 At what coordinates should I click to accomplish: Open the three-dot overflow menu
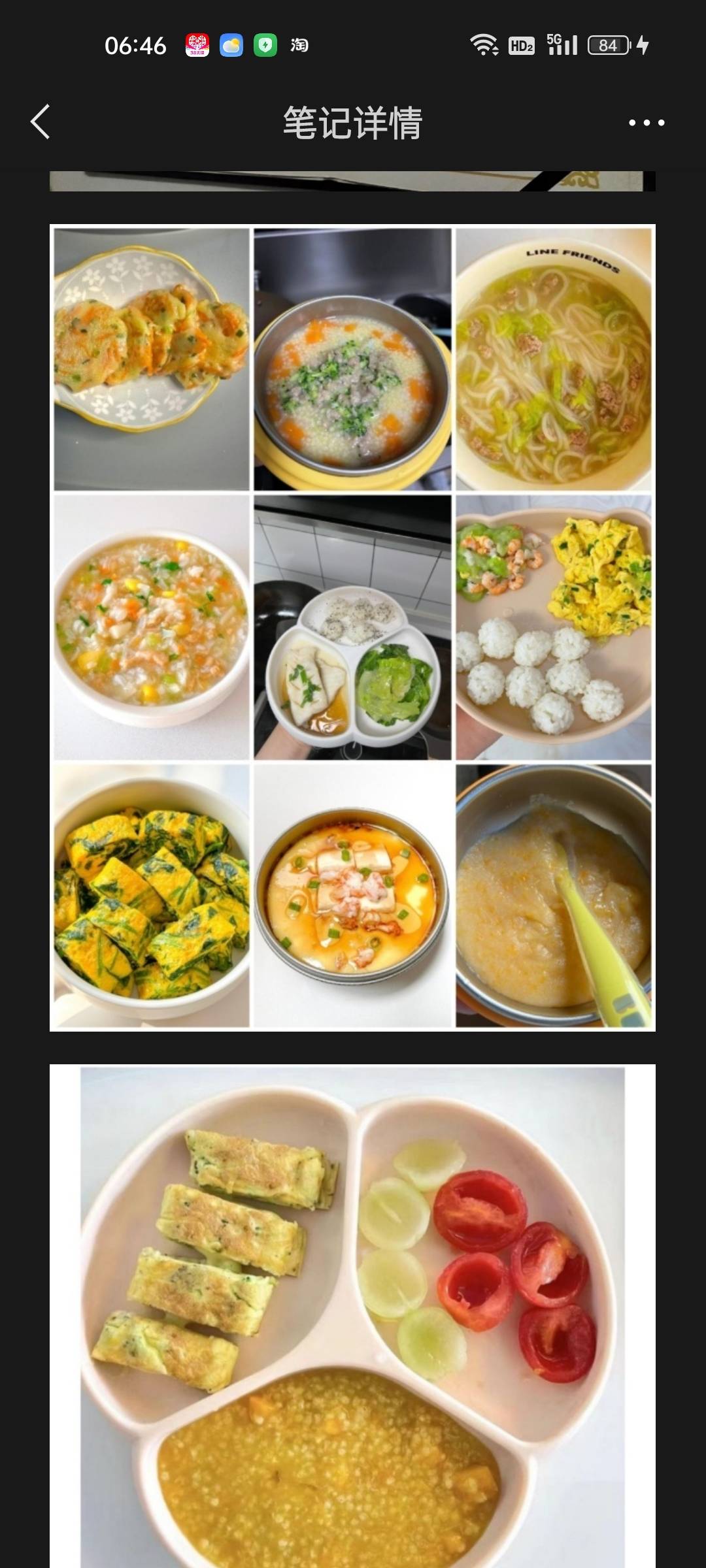(646, 123)
